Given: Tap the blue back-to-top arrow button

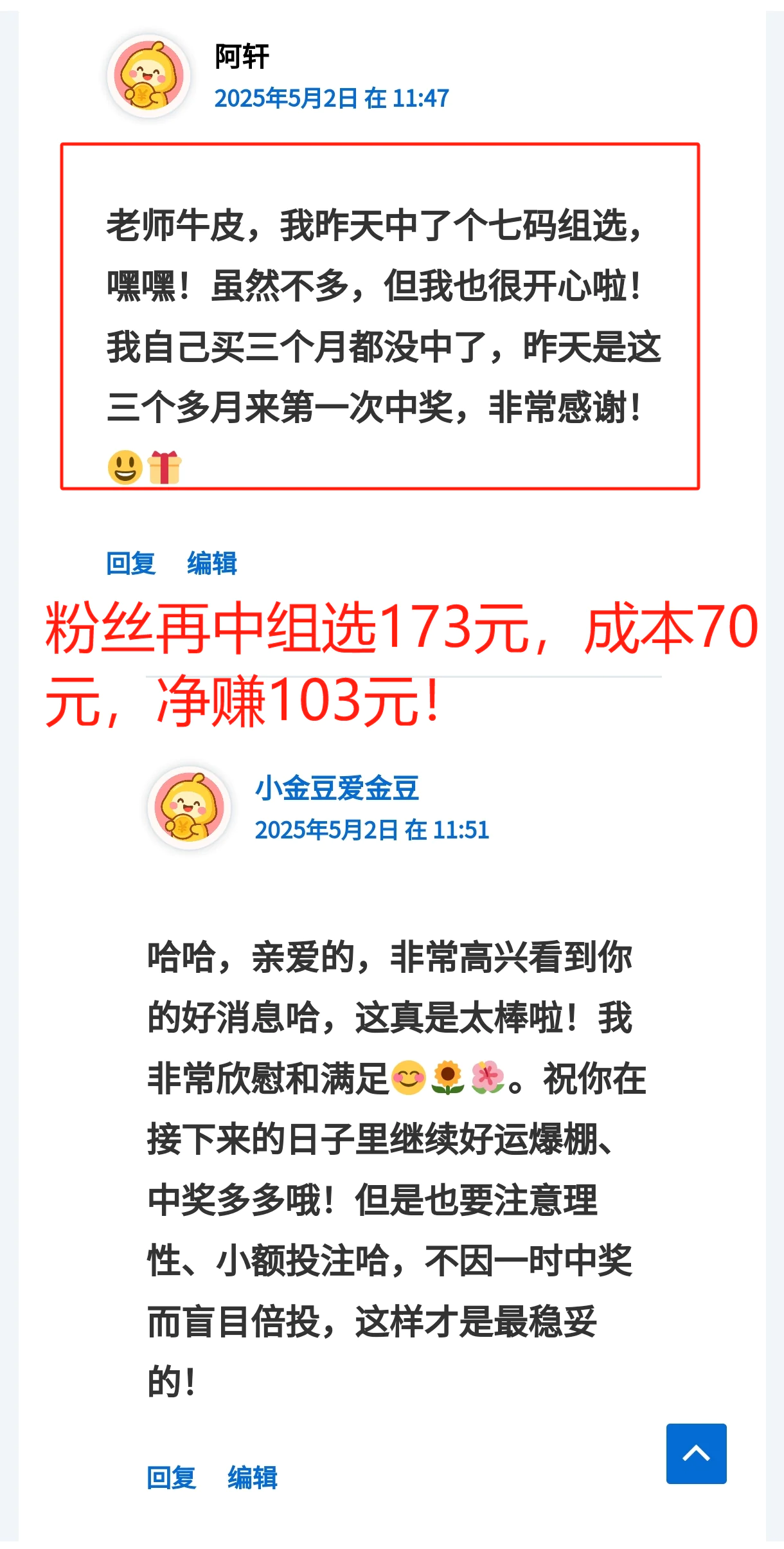Looking at the screenshot, I should pyautogui.click(x=696, y=1454).
